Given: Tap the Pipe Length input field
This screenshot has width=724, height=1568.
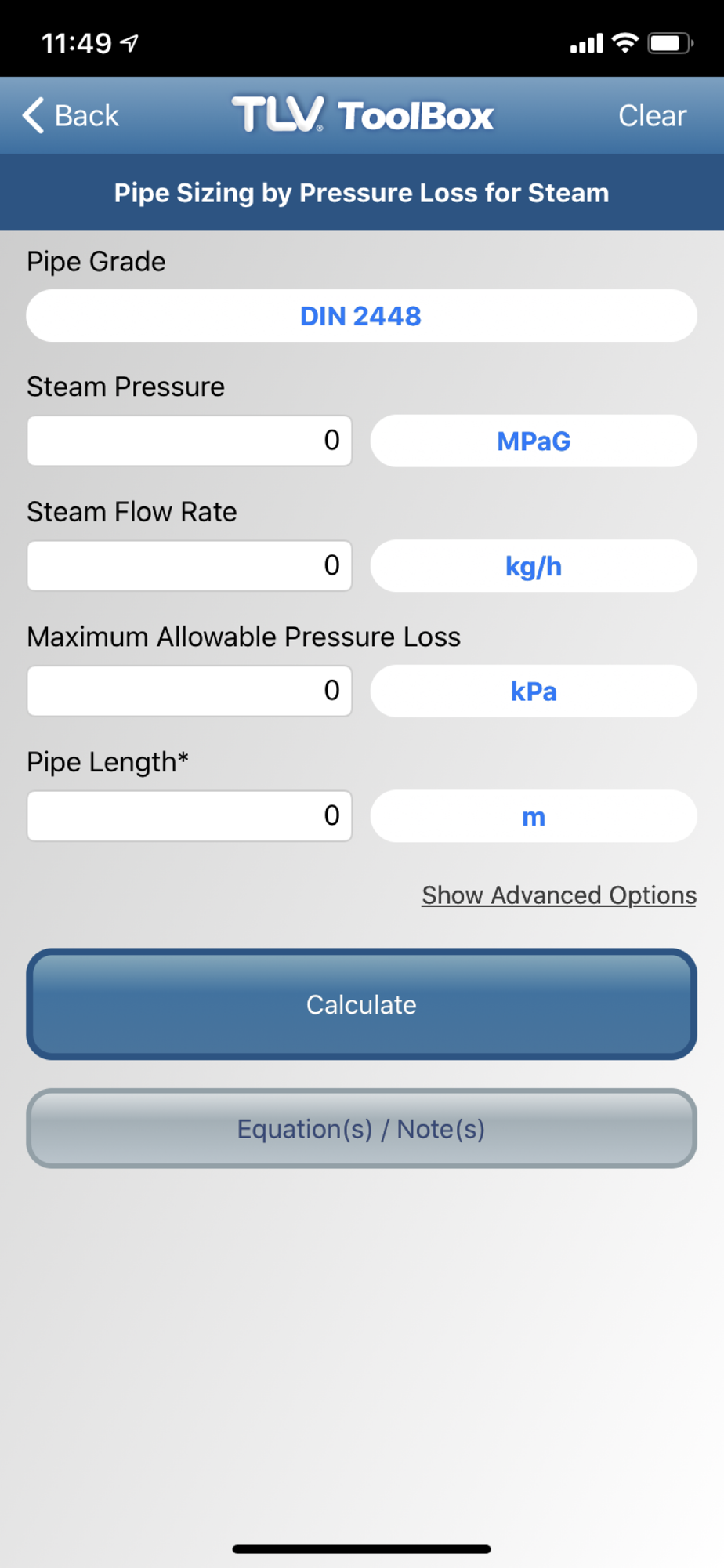Looking at the screenshot, I should [190, 815].
